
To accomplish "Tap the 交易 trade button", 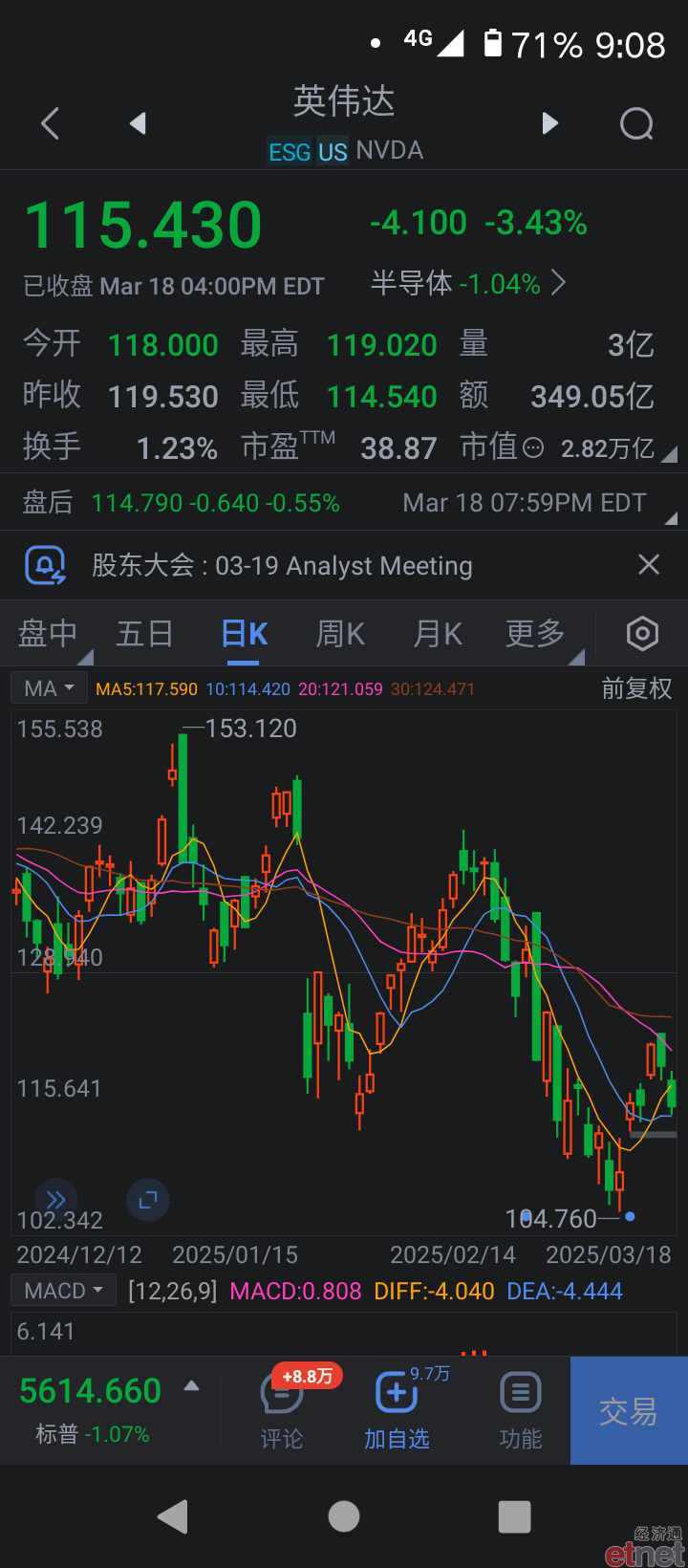I will tap(629, 1410).
